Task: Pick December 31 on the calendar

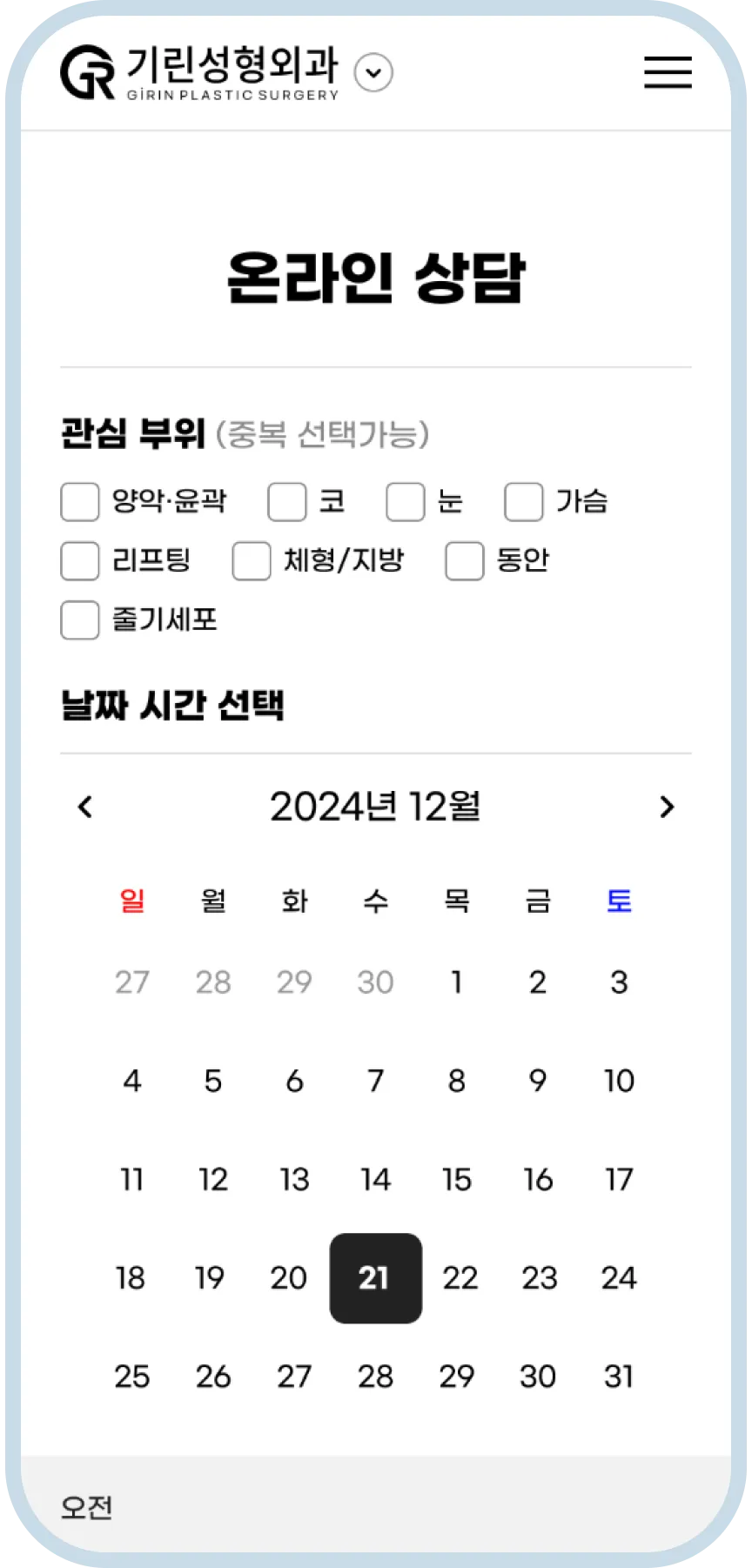Action: tap(619, 1377)
